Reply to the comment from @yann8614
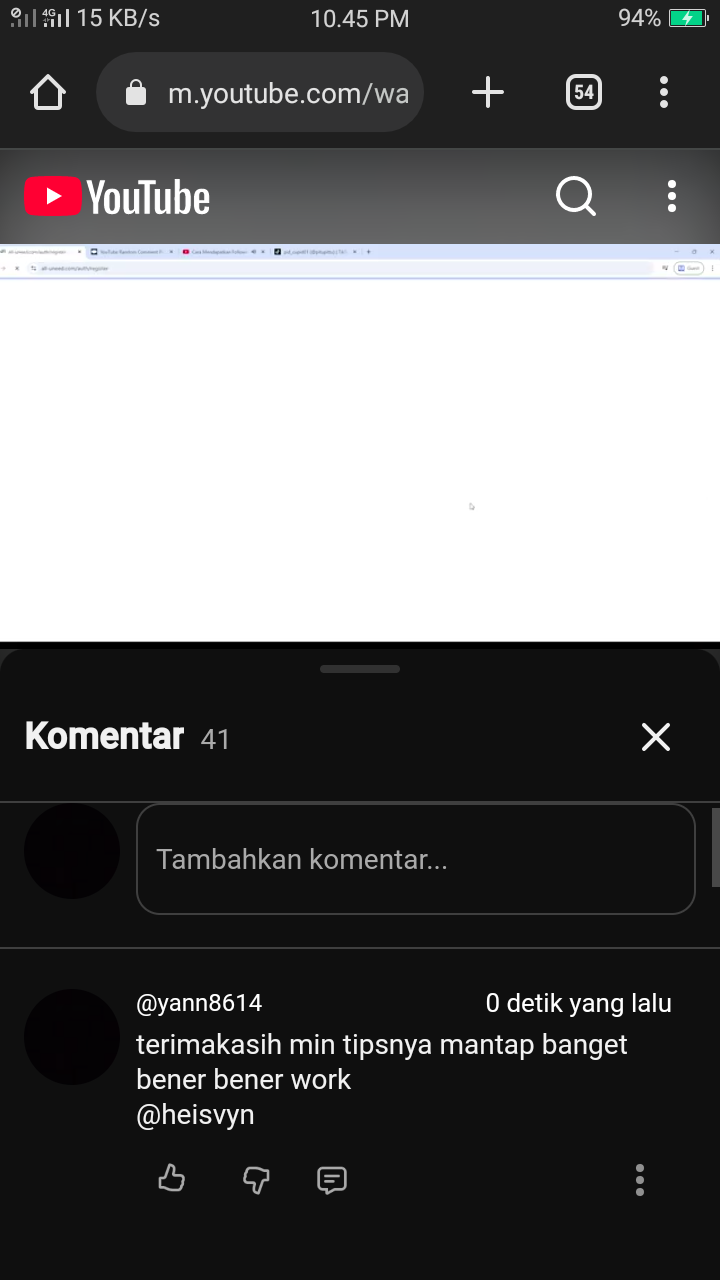The image size is (720, 1280). (x=332, y=1180)
